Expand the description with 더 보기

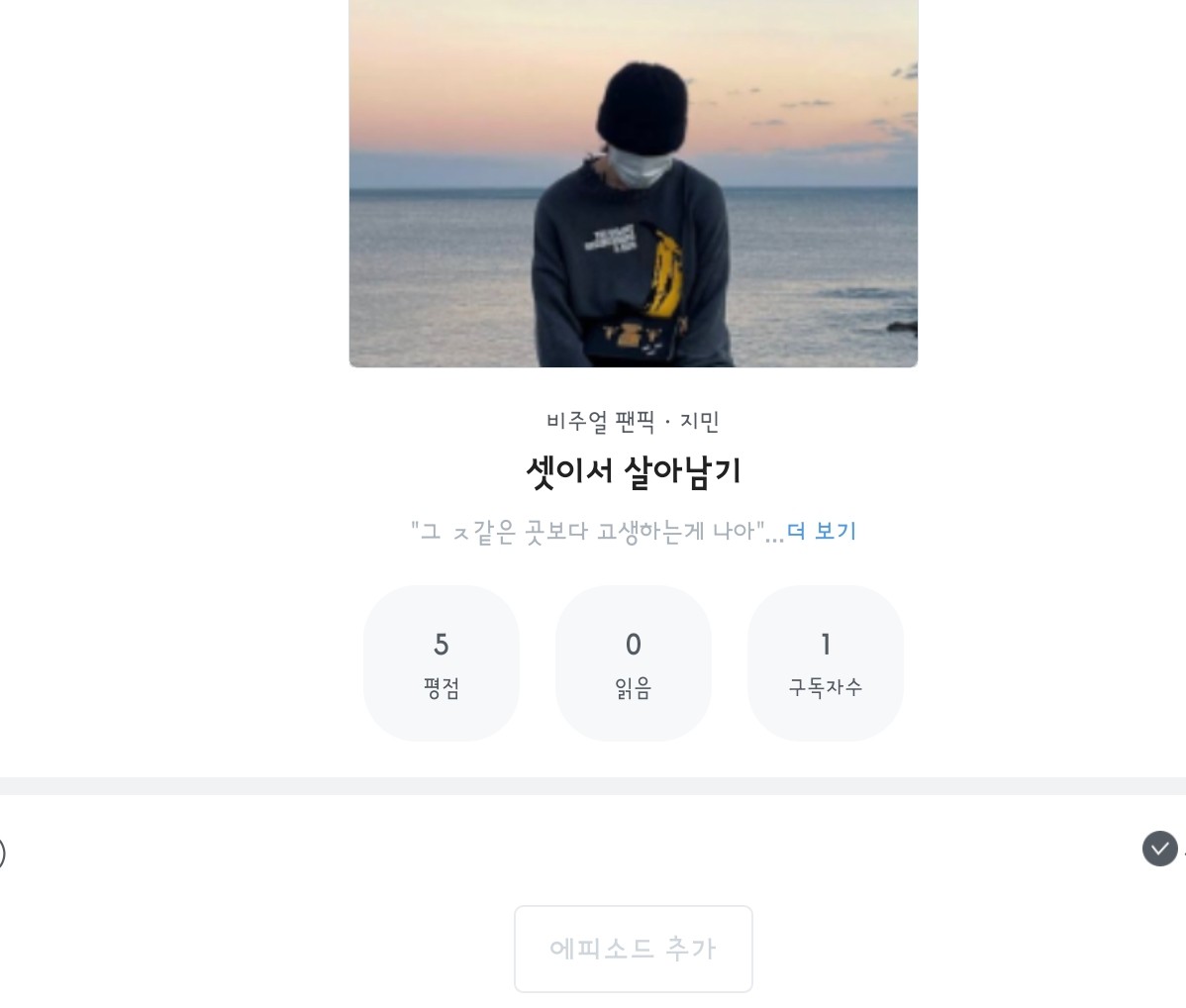pos(821,532)
